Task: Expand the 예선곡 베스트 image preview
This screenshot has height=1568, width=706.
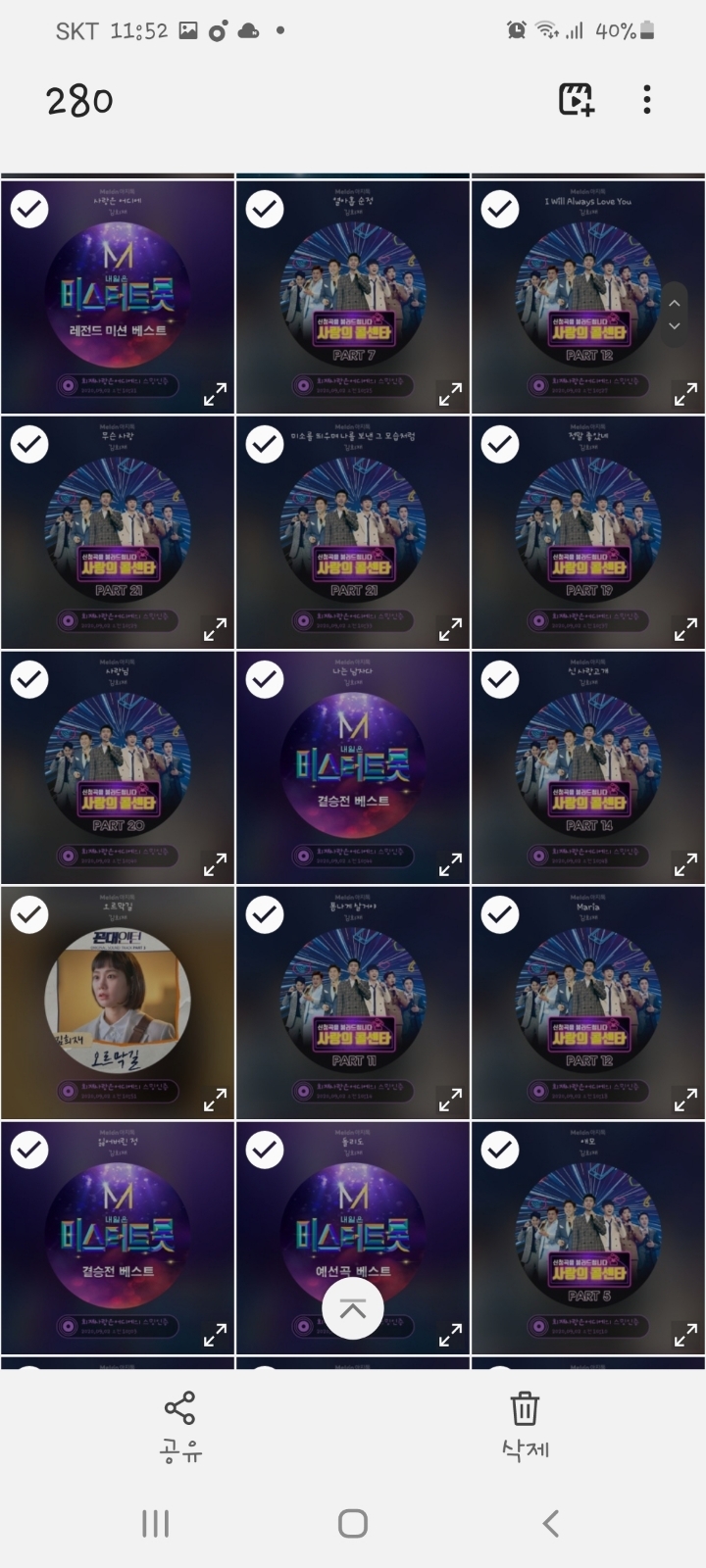Action: pos(450,1335)
